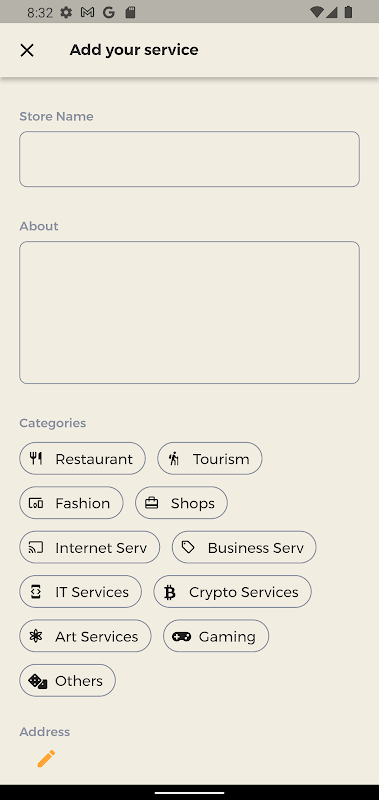Image resolution: width=379 pixels, height=800 pixels.
Task: Select the Business Serv chip
Action: tap(244, 547)
